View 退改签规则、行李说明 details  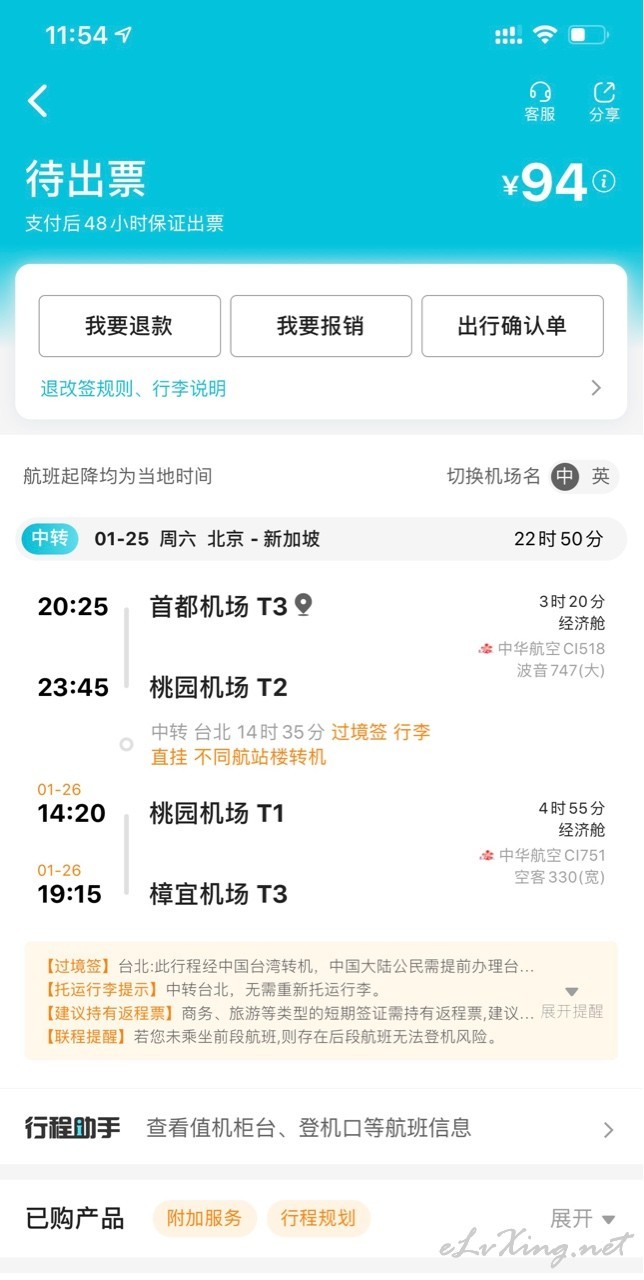pos(321,388)
